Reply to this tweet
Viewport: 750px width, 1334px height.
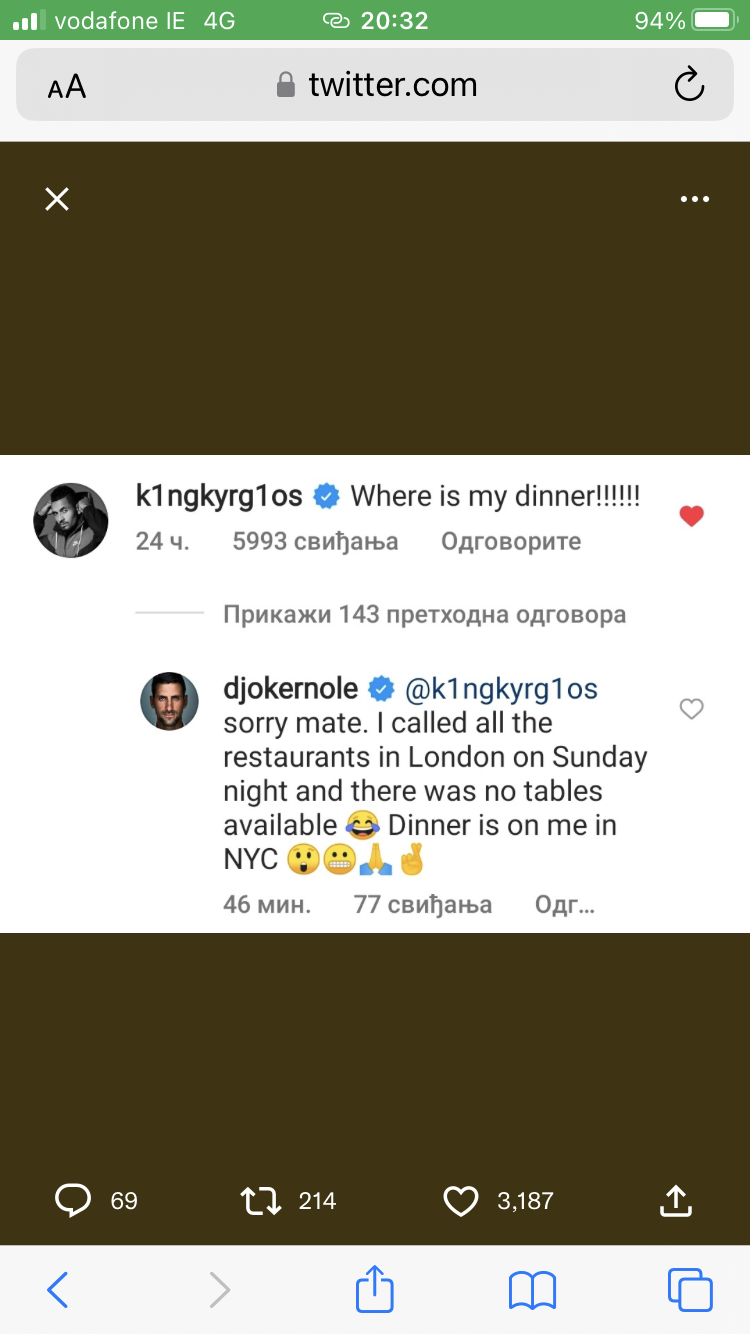pos(74,1200)
